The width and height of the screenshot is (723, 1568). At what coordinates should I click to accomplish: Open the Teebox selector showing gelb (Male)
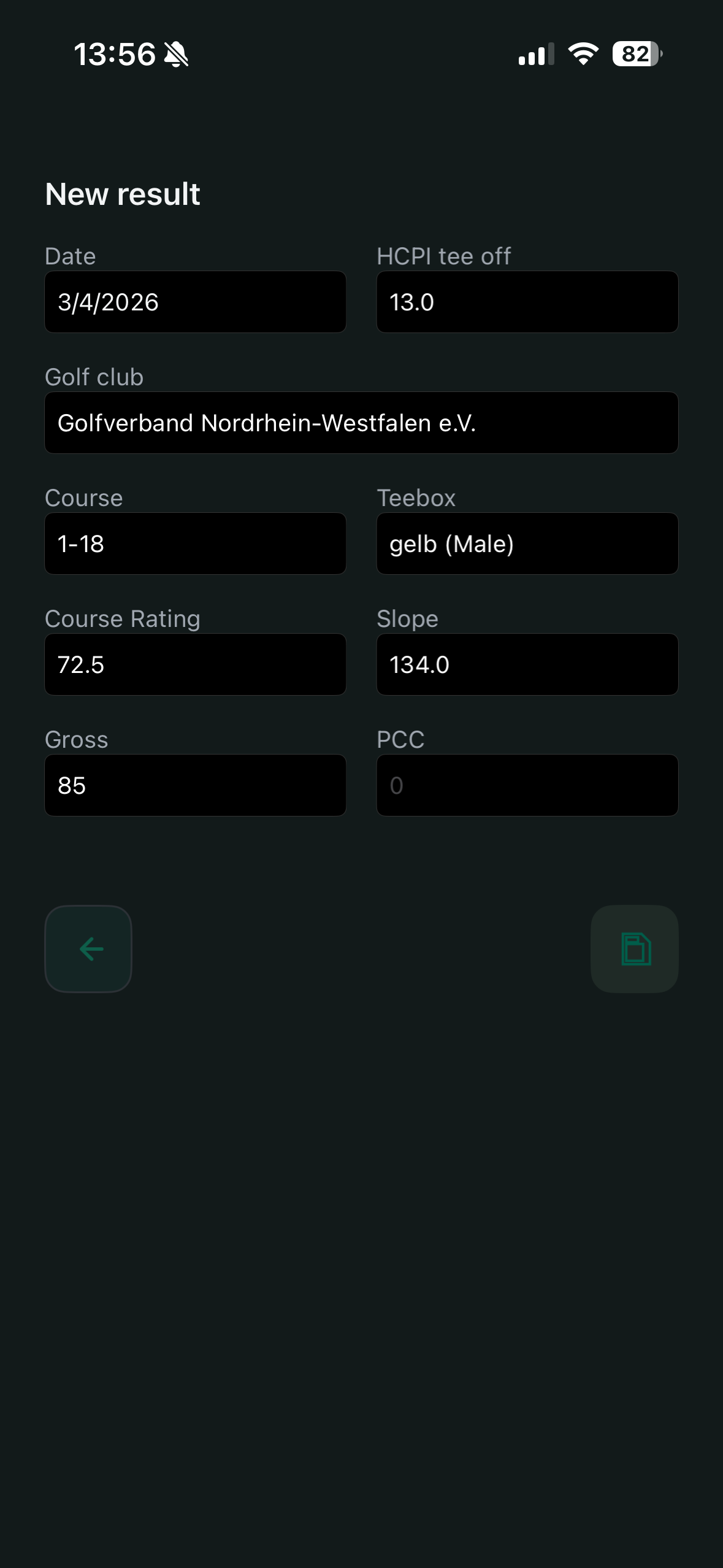point(526,544)
